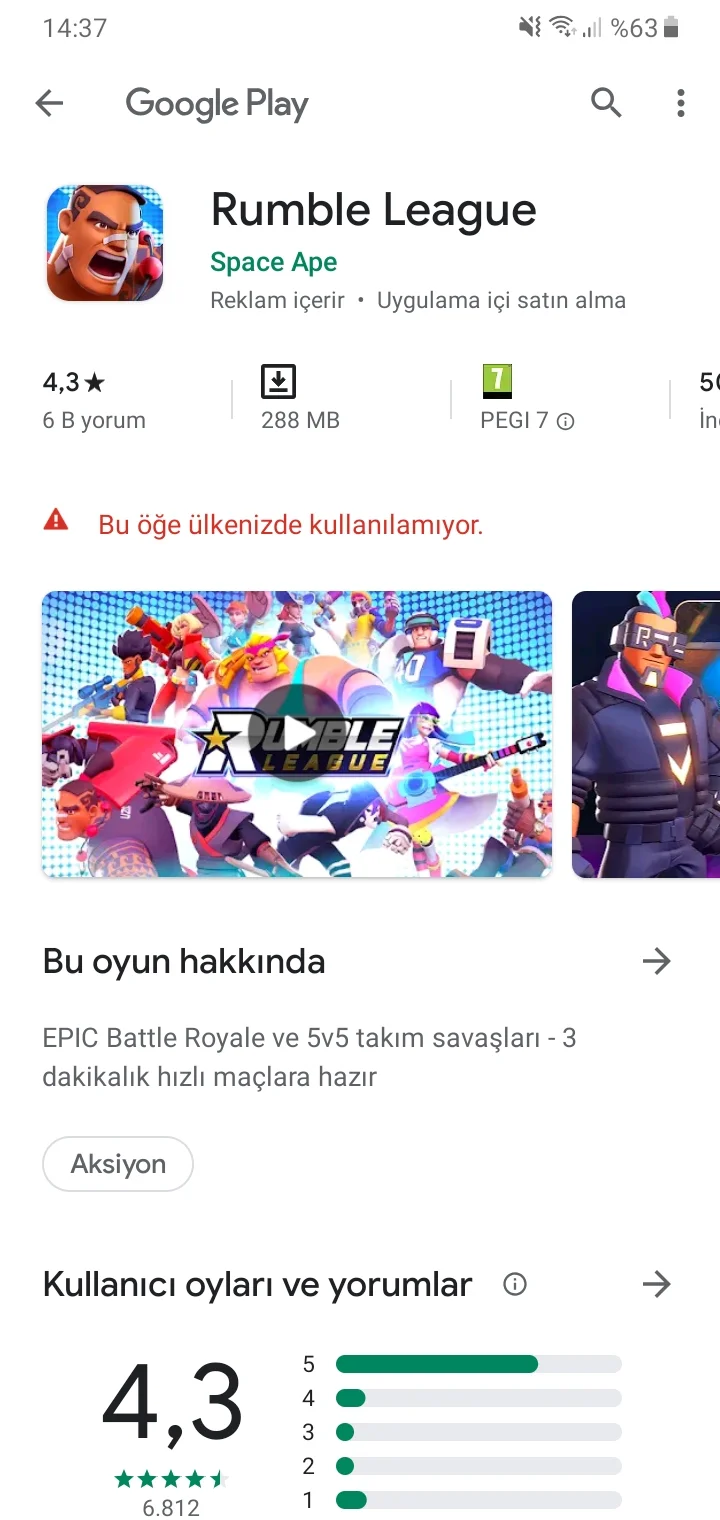Open the three-dot overflow menu
Image resolution: width=720 pixels, height=1520 pixels.
pos(681,103)
